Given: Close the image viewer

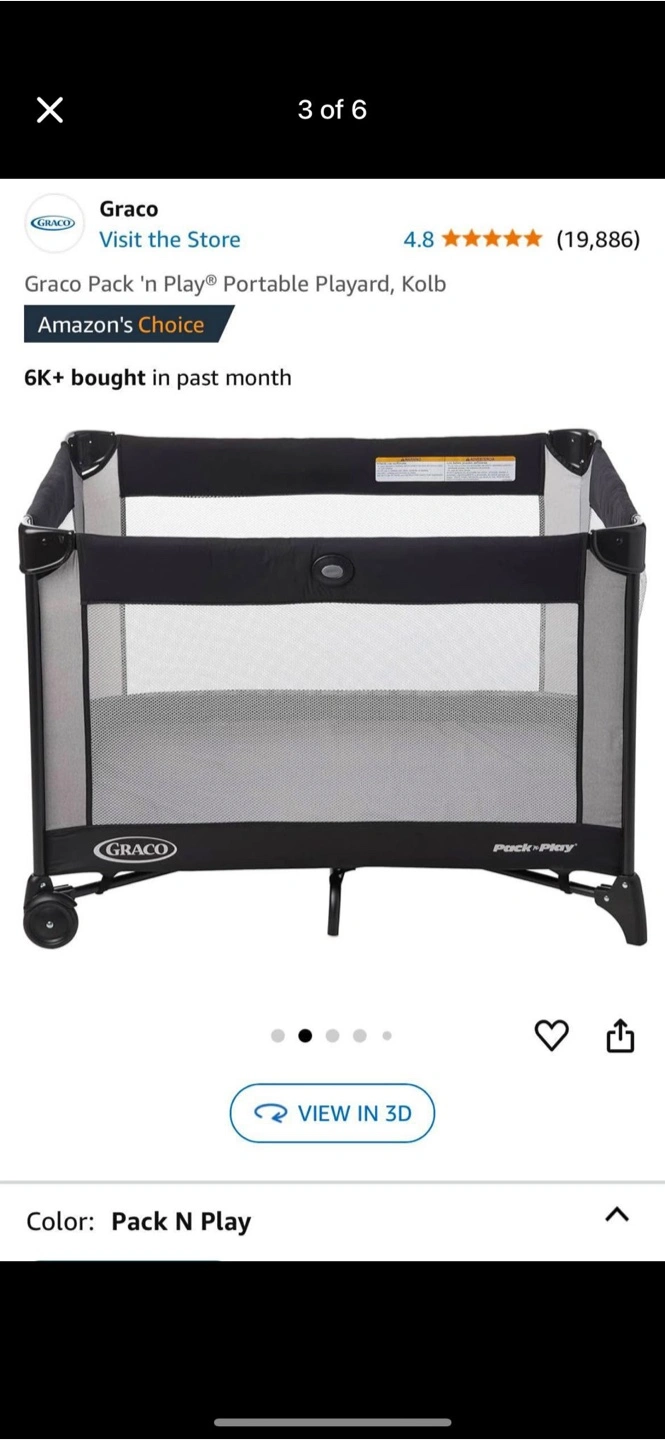Looking at the screenshot, I should [x=50, y=110].
